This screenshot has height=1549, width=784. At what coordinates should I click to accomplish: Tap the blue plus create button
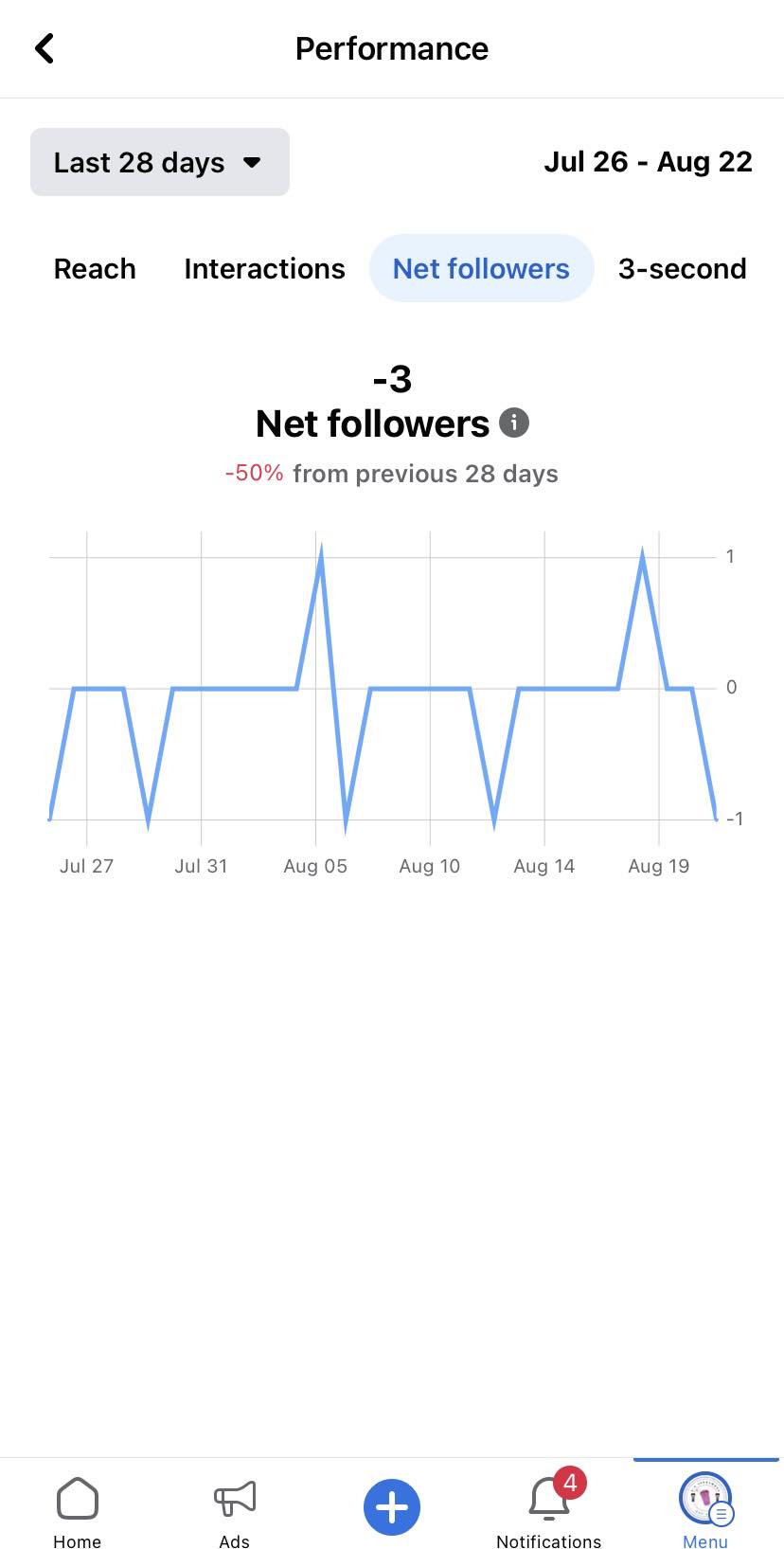tap(392, 1506)
